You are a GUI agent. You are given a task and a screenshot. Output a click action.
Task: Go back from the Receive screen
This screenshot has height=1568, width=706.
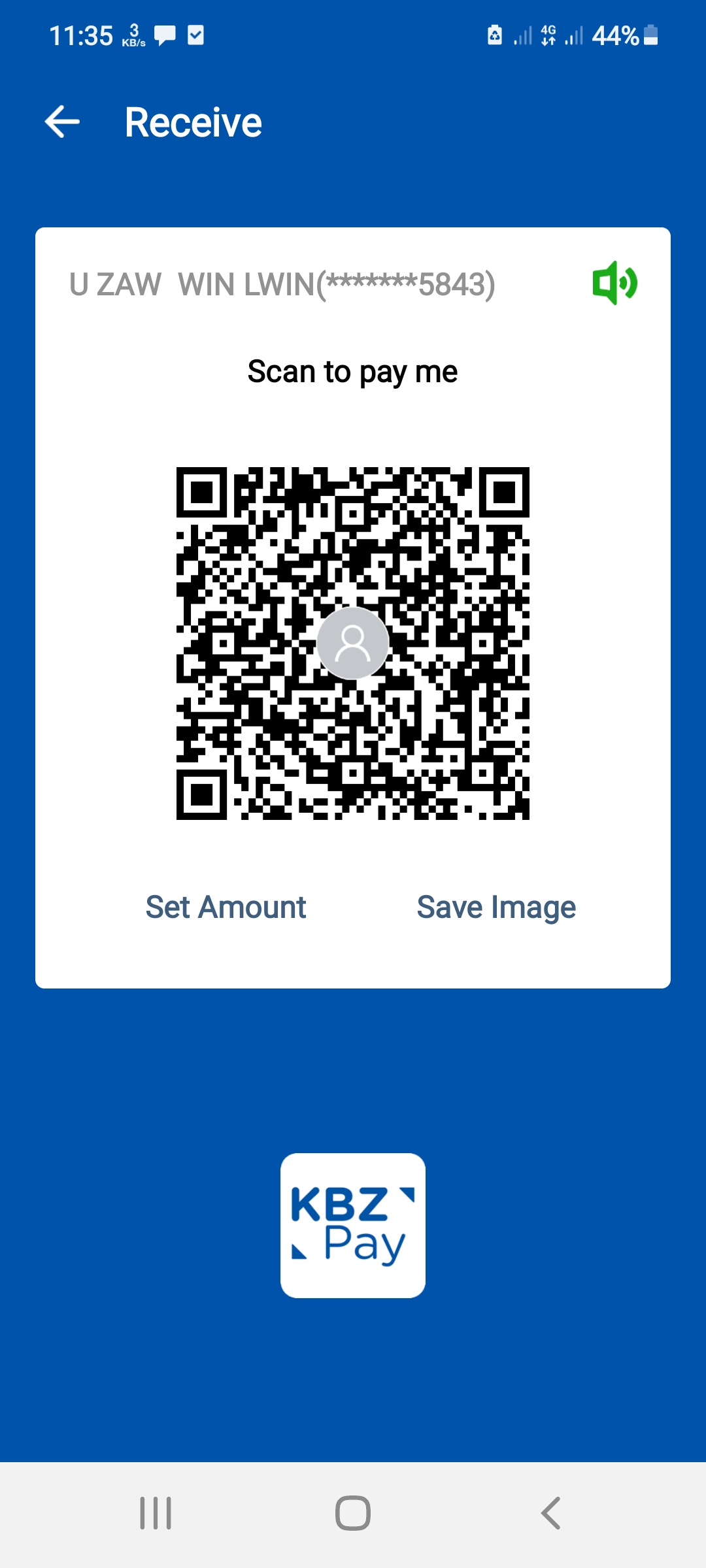pyautogui.click(x=62, y=122)
